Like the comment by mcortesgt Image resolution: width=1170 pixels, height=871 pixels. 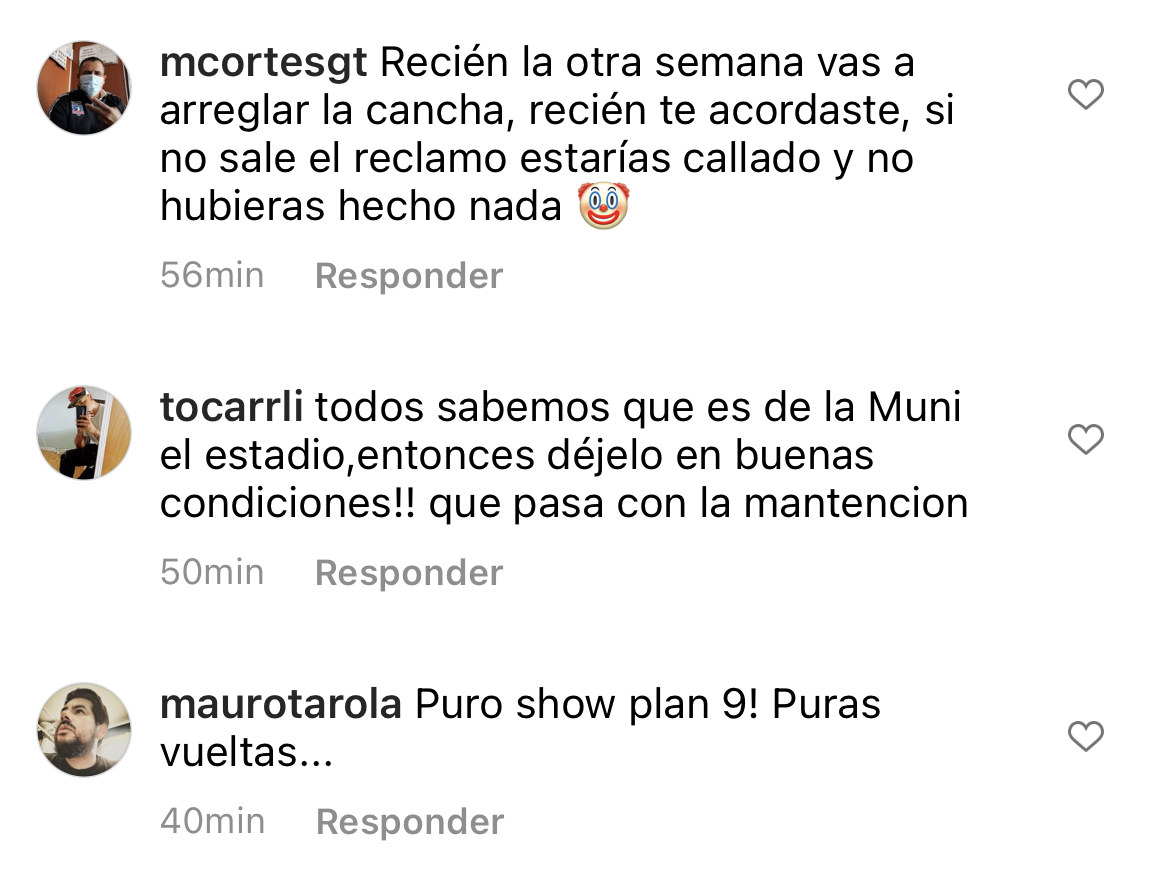click(x=1085, y=96)
